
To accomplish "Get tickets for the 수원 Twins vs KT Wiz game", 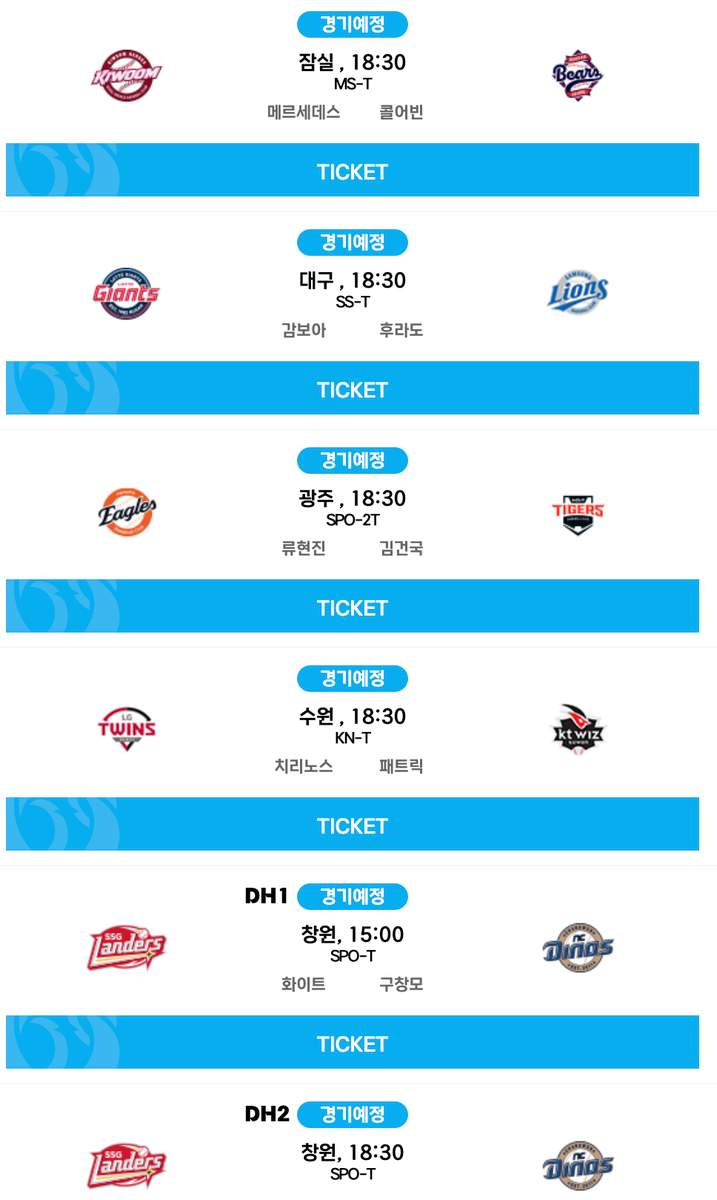I will pos(352,825).
